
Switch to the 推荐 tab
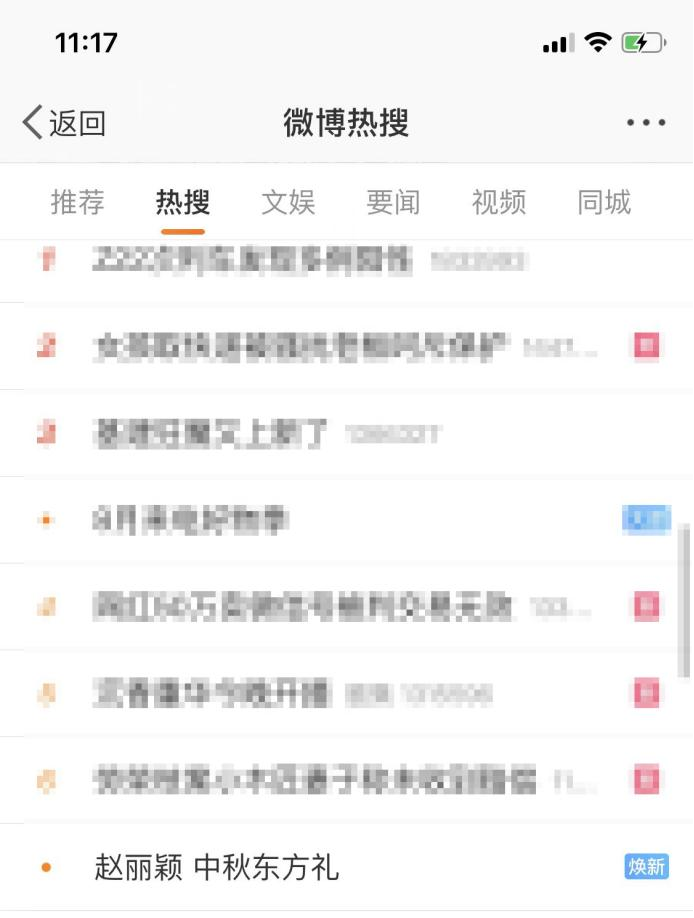pyautogui.click(x=77, y=202)
